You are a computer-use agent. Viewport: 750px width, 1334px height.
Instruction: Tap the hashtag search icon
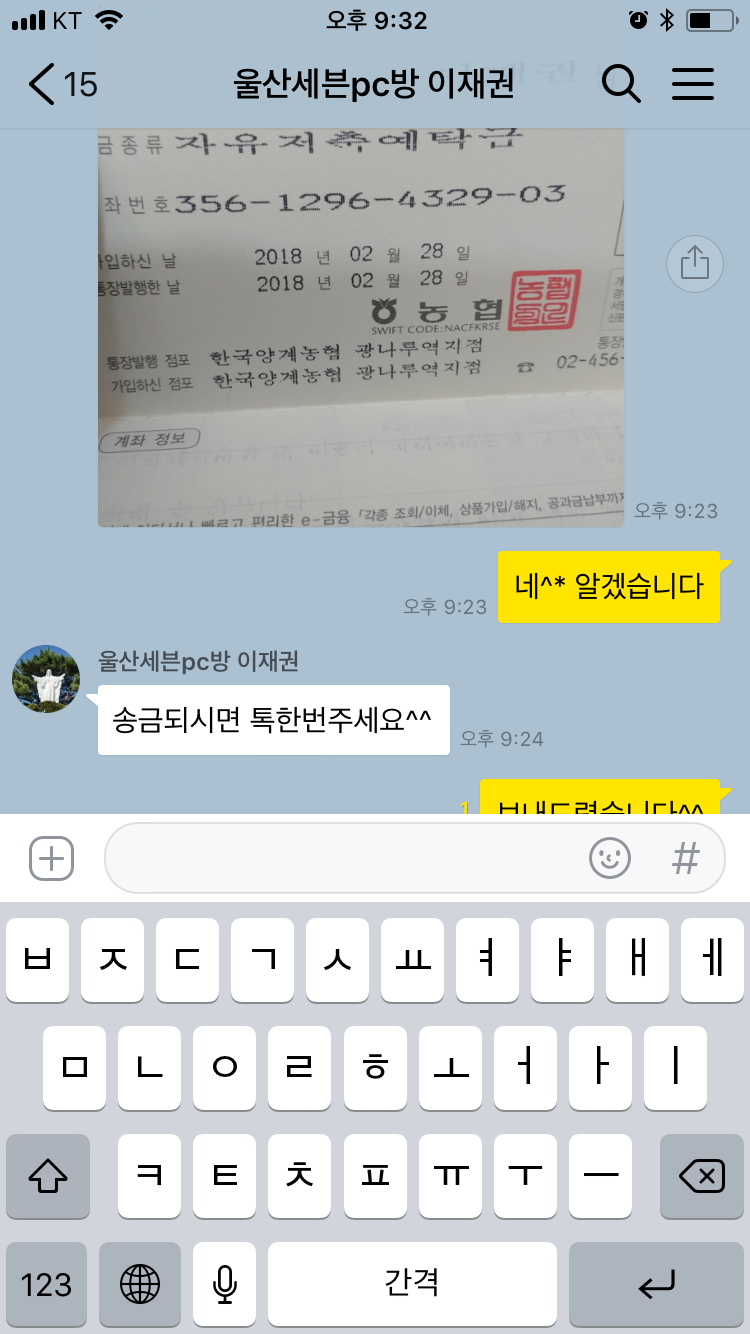685,858
